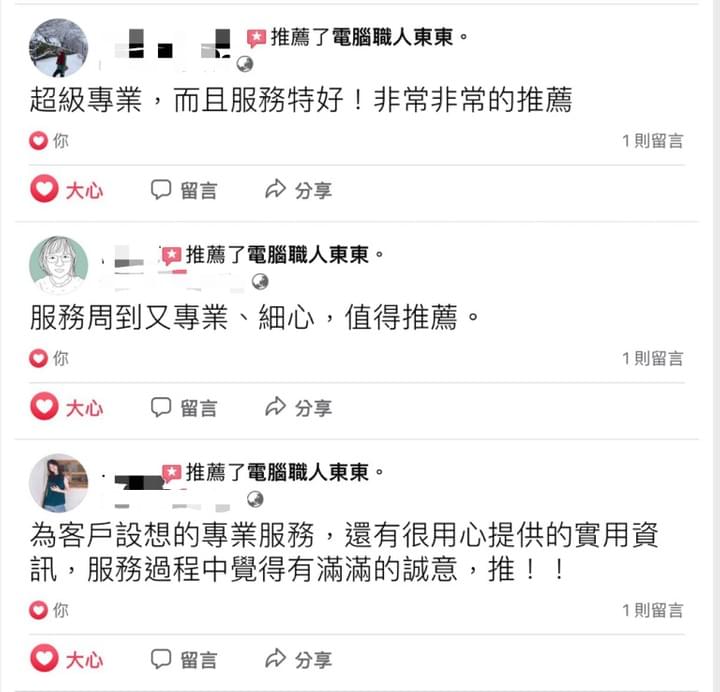View 1則留言 on the 服務周到又專業 review
The height and width of the screenshot is (692, 720).
tap(652, 358)
